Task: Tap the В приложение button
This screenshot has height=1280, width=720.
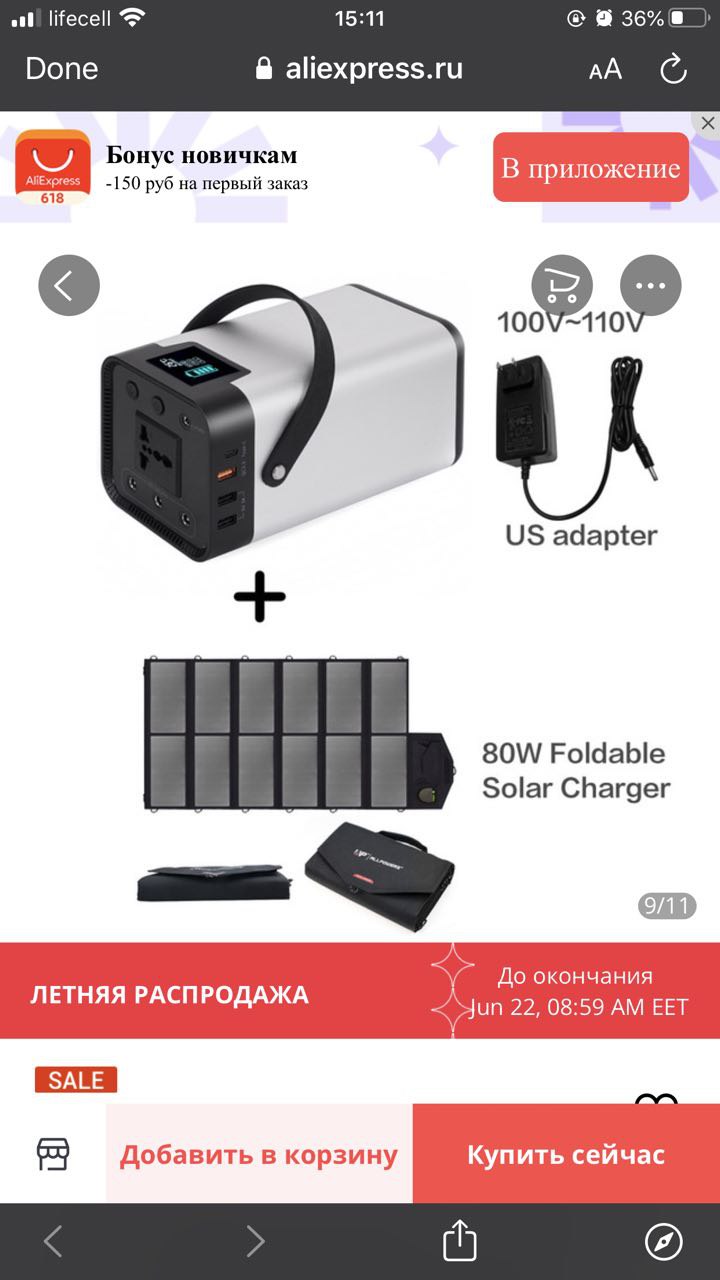Action: [x=590, y=168]
